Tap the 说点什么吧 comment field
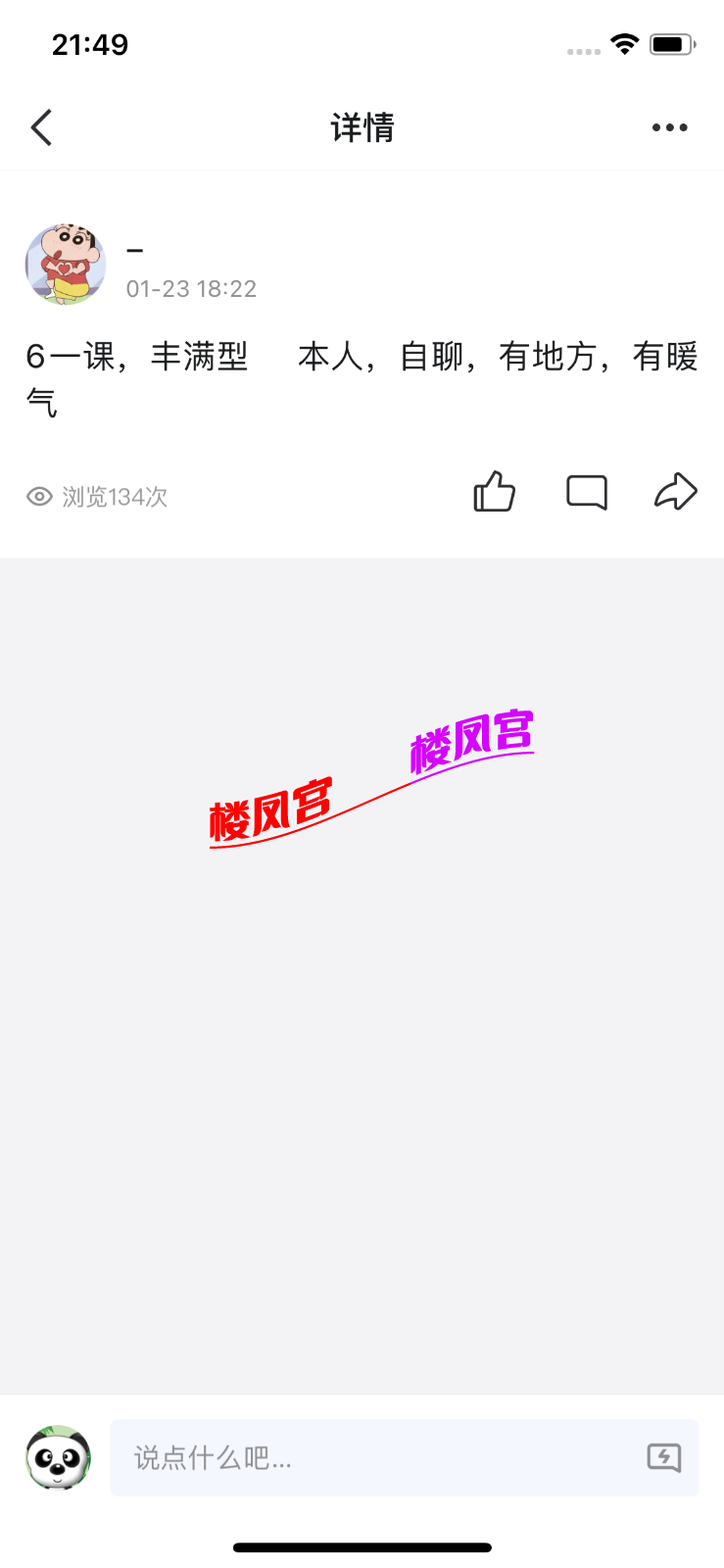724x1568 pixels. pos(372,1457)
